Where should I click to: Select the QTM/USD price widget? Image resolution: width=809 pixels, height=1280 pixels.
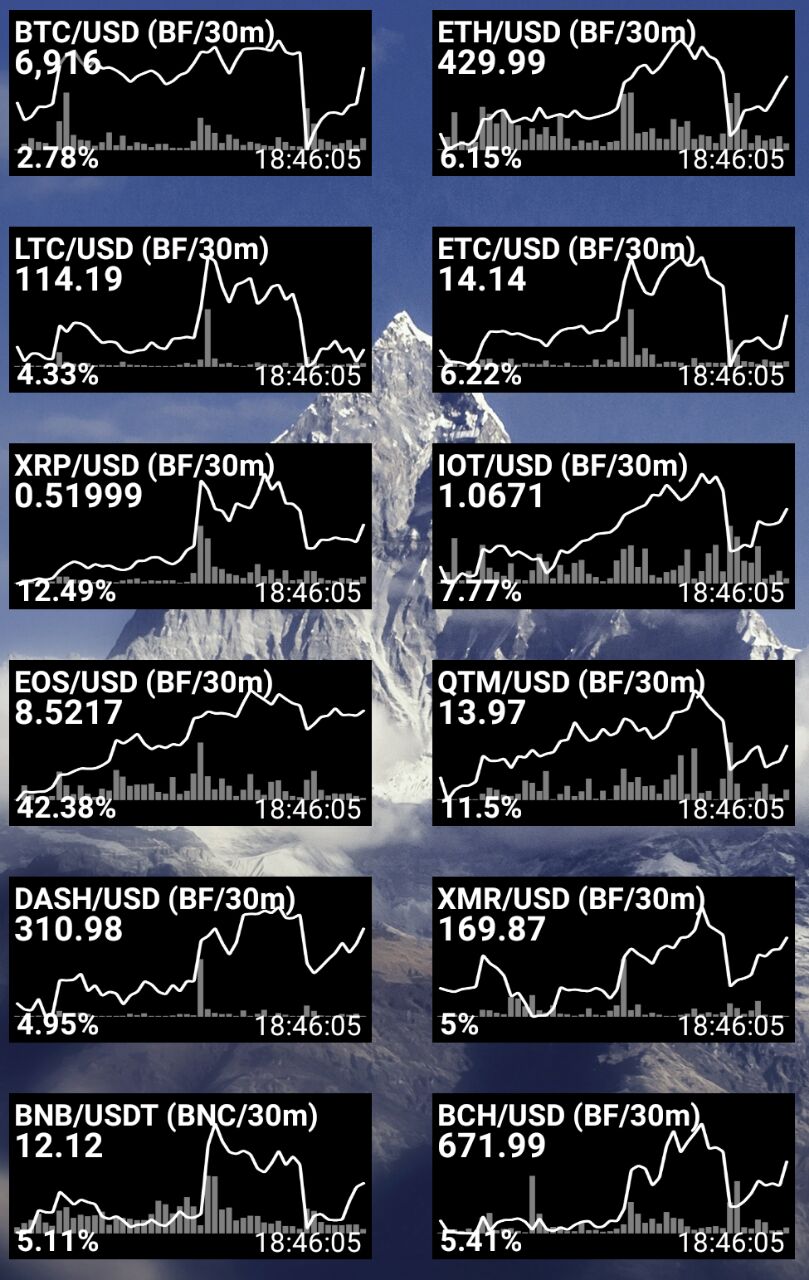[613, 743]
